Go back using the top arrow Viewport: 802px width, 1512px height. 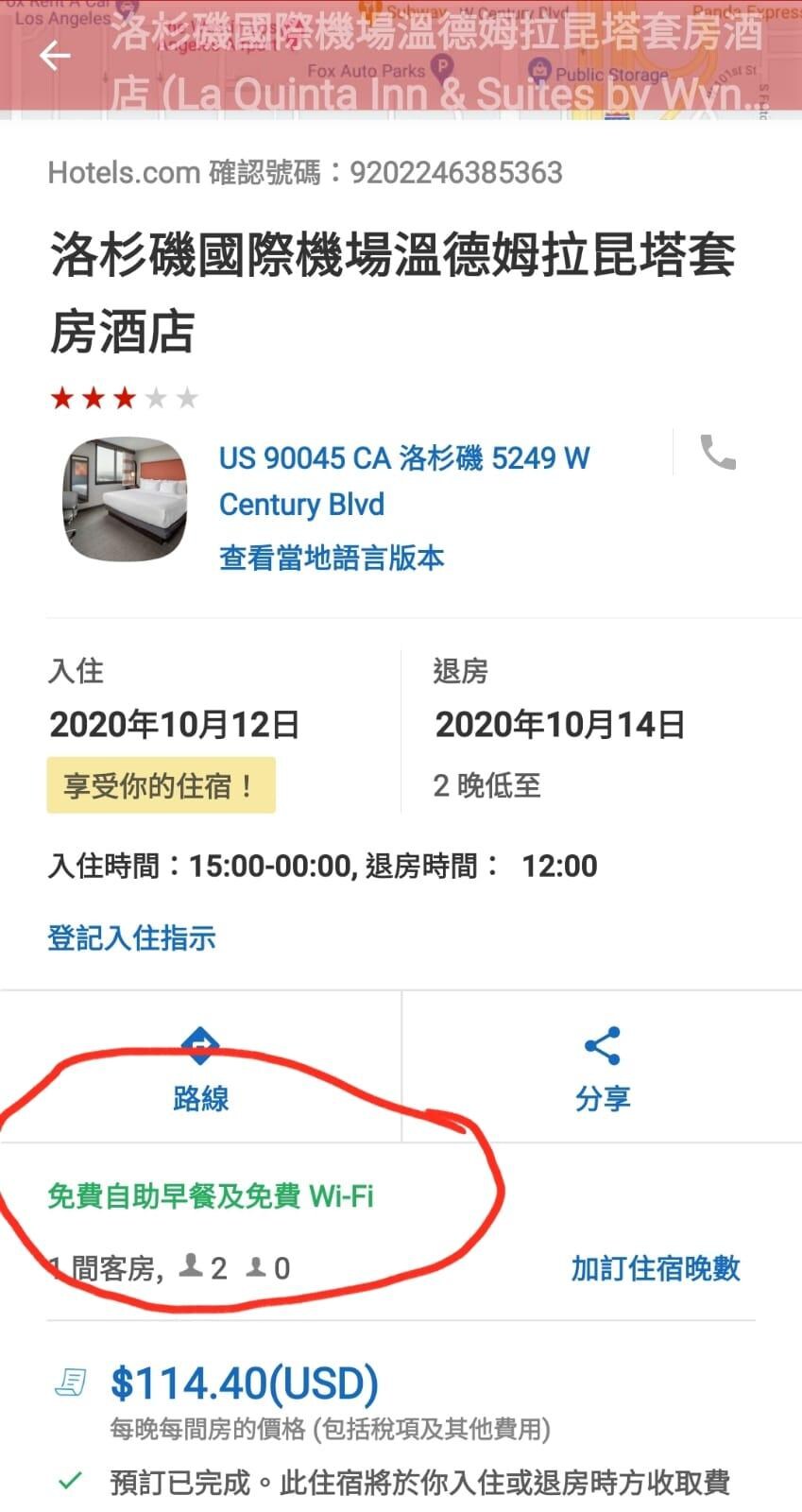[55, 57]
